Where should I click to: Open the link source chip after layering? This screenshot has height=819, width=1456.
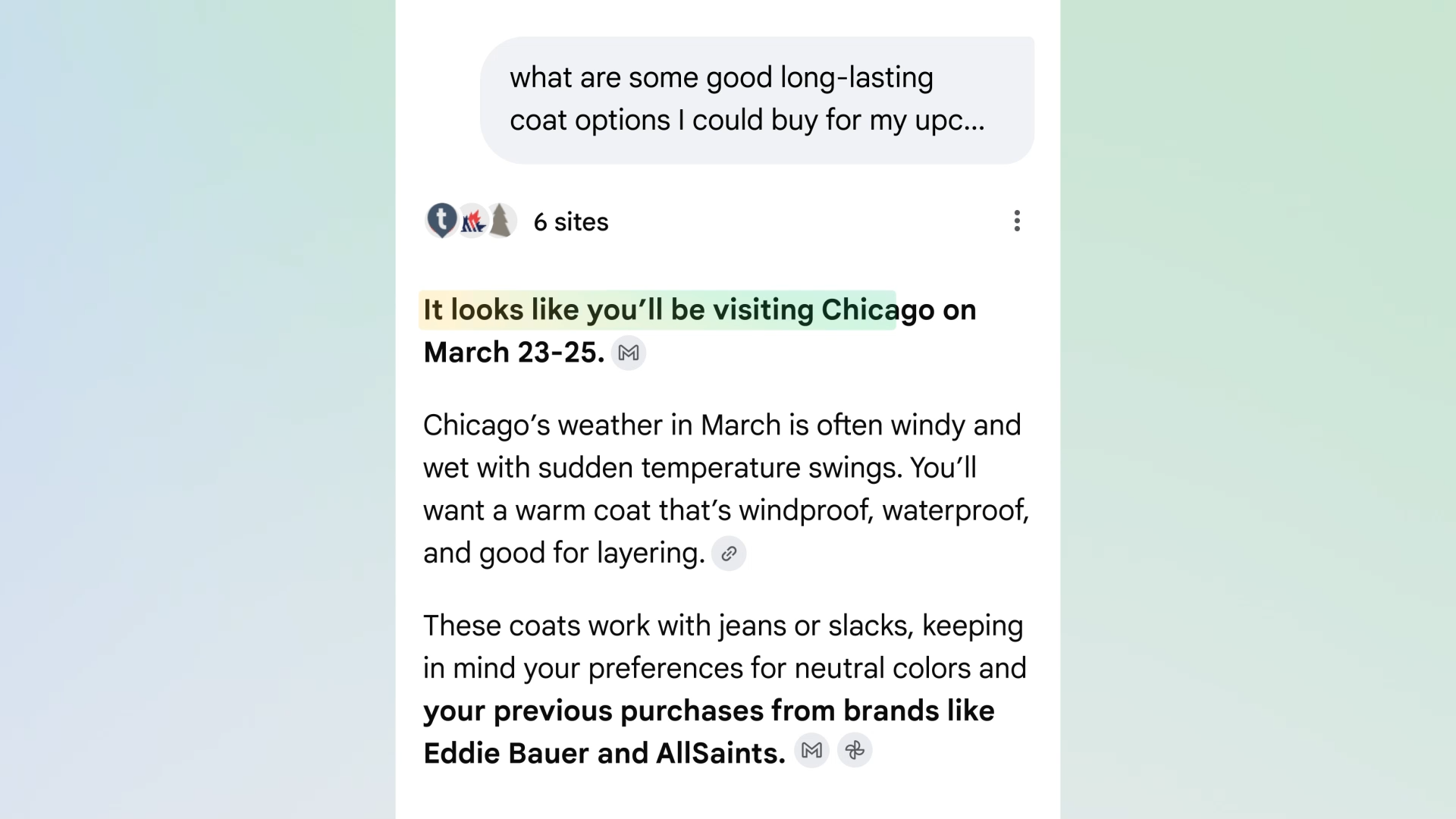729,554
